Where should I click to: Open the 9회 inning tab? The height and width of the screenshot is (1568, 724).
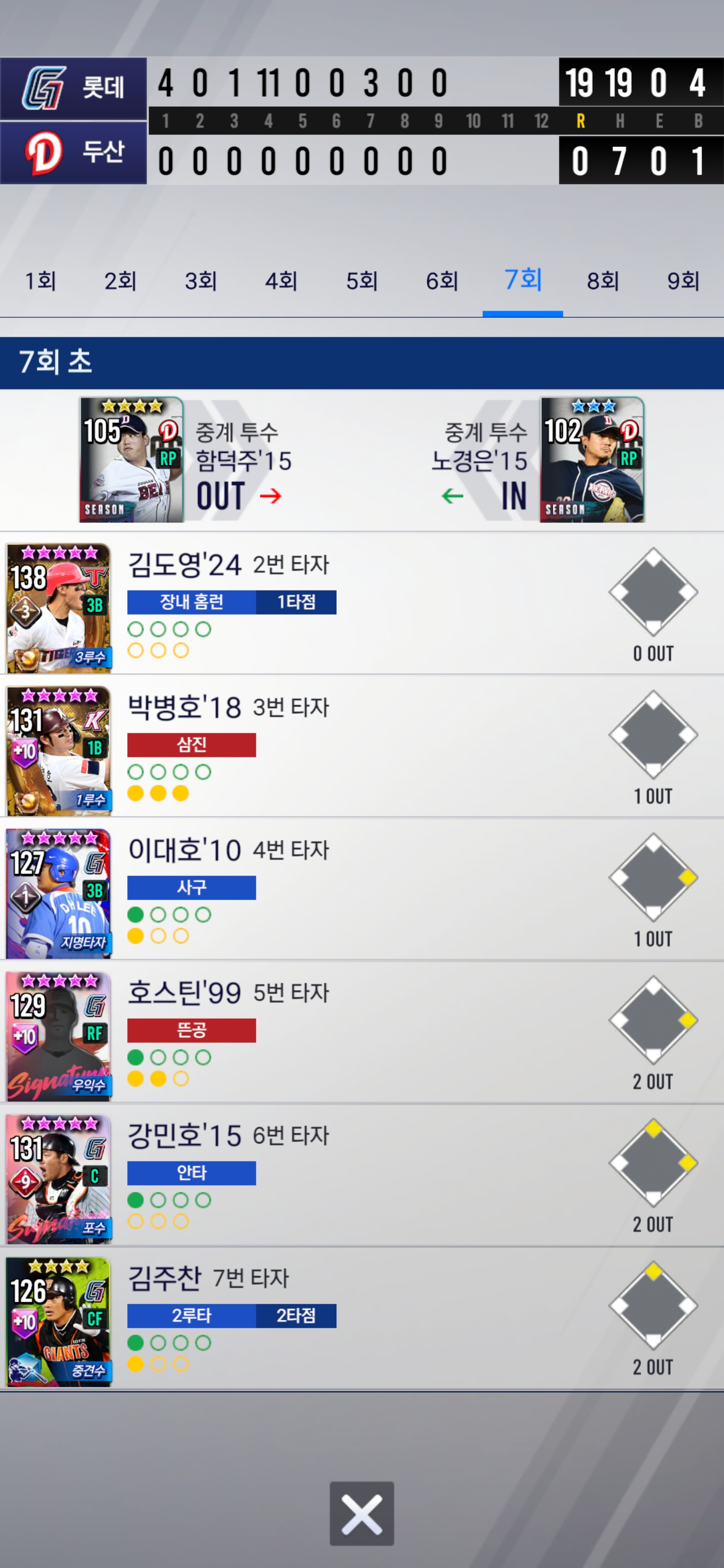pos(683,281)
